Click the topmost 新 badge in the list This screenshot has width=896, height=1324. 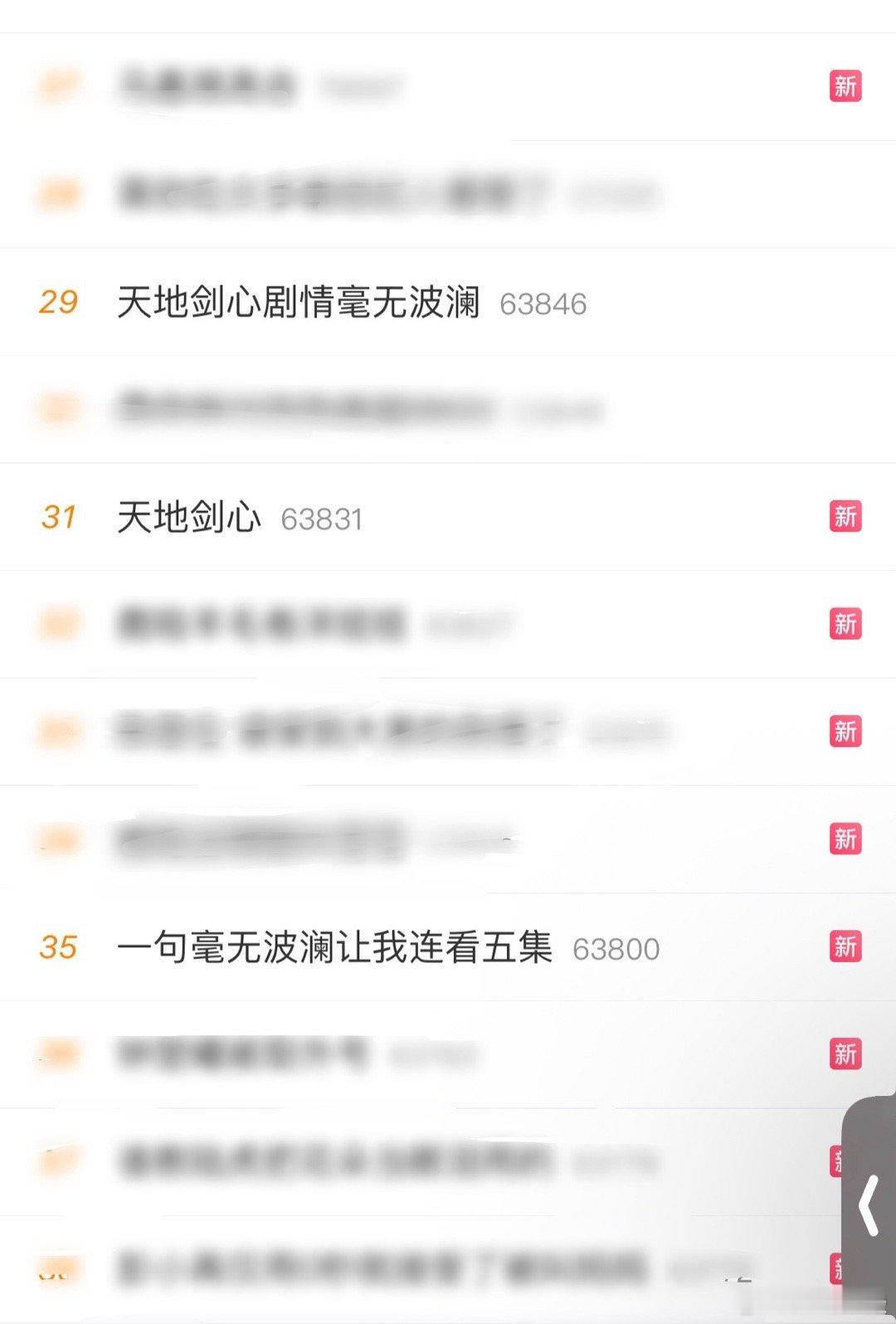click(846, 85)
